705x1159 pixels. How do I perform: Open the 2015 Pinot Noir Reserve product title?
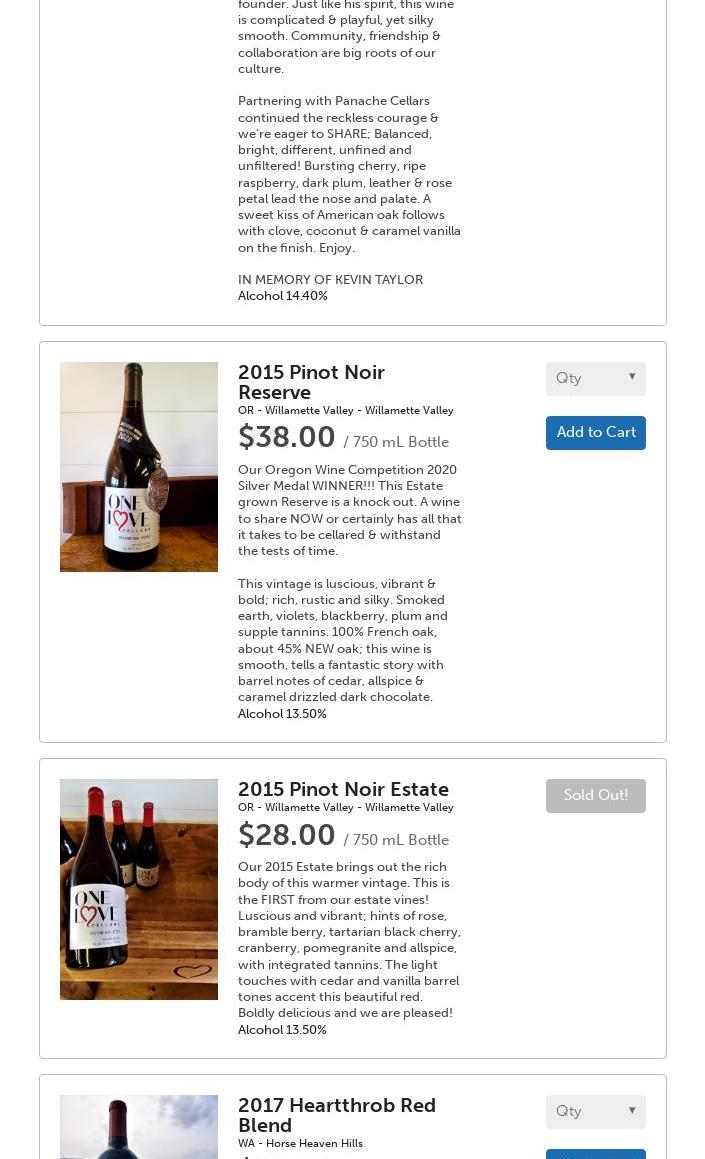click(x=311, y=382)
